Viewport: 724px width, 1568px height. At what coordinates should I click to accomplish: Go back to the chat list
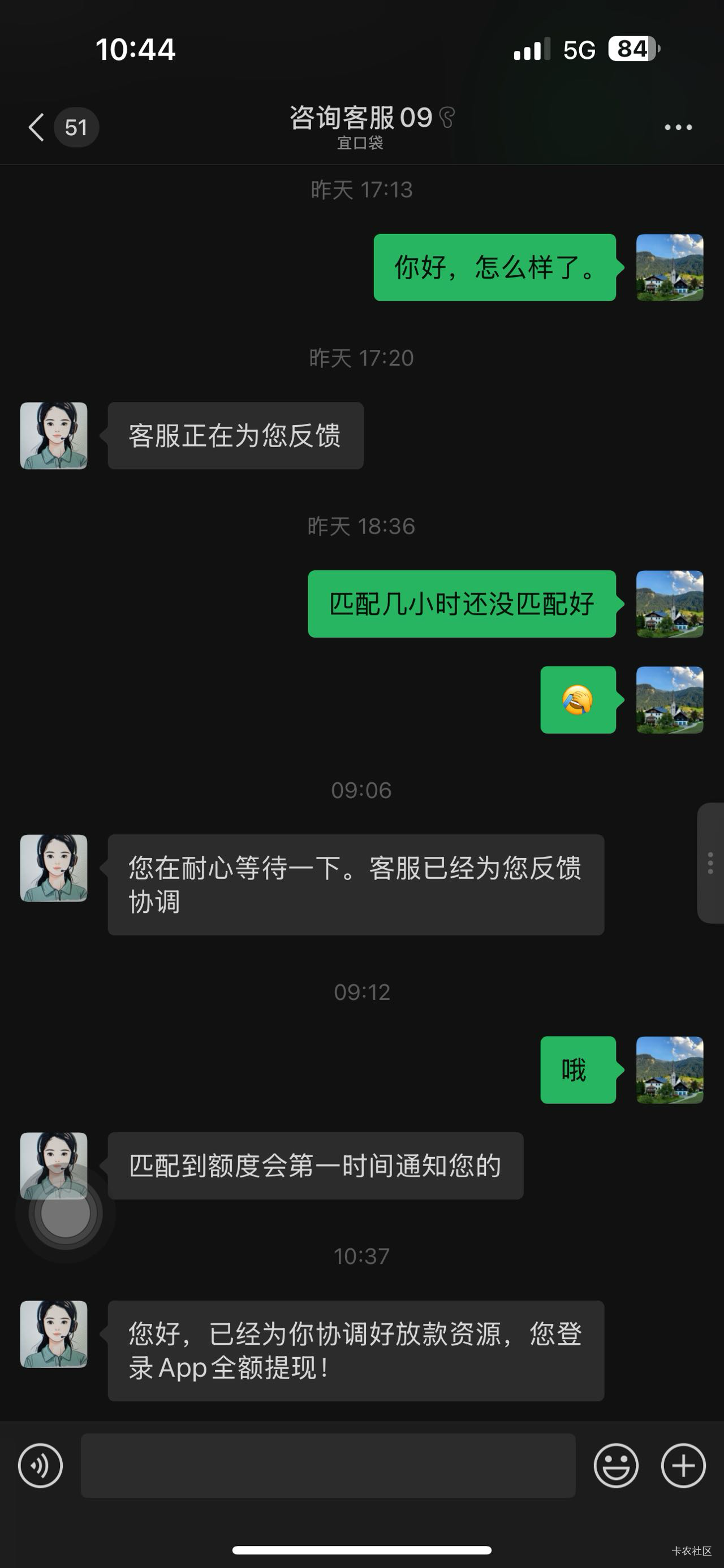pyautogui.click(x=37, y=127)
